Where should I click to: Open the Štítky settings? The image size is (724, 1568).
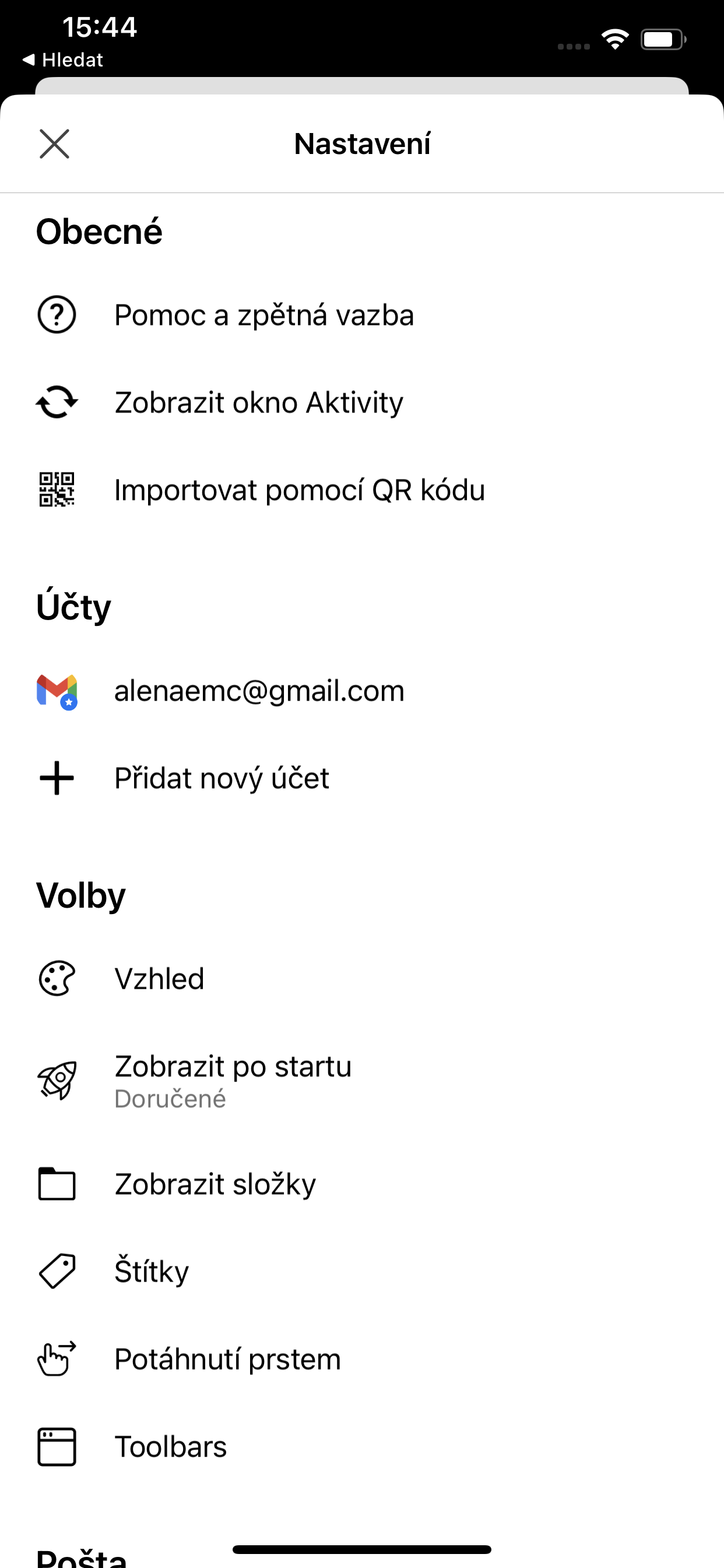pos(152,1272)
